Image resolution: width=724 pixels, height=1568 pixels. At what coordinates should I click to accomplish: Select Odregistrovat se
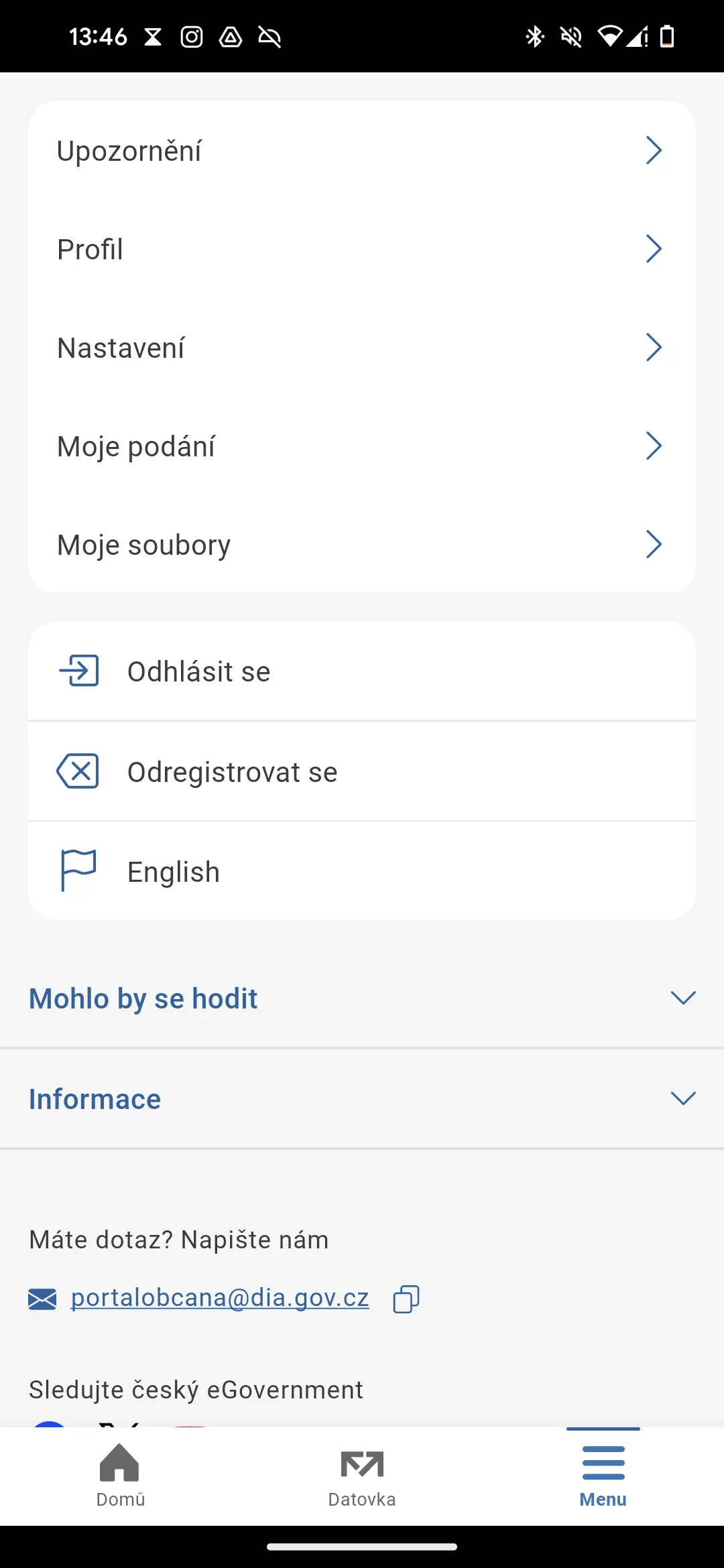(362, 771)
